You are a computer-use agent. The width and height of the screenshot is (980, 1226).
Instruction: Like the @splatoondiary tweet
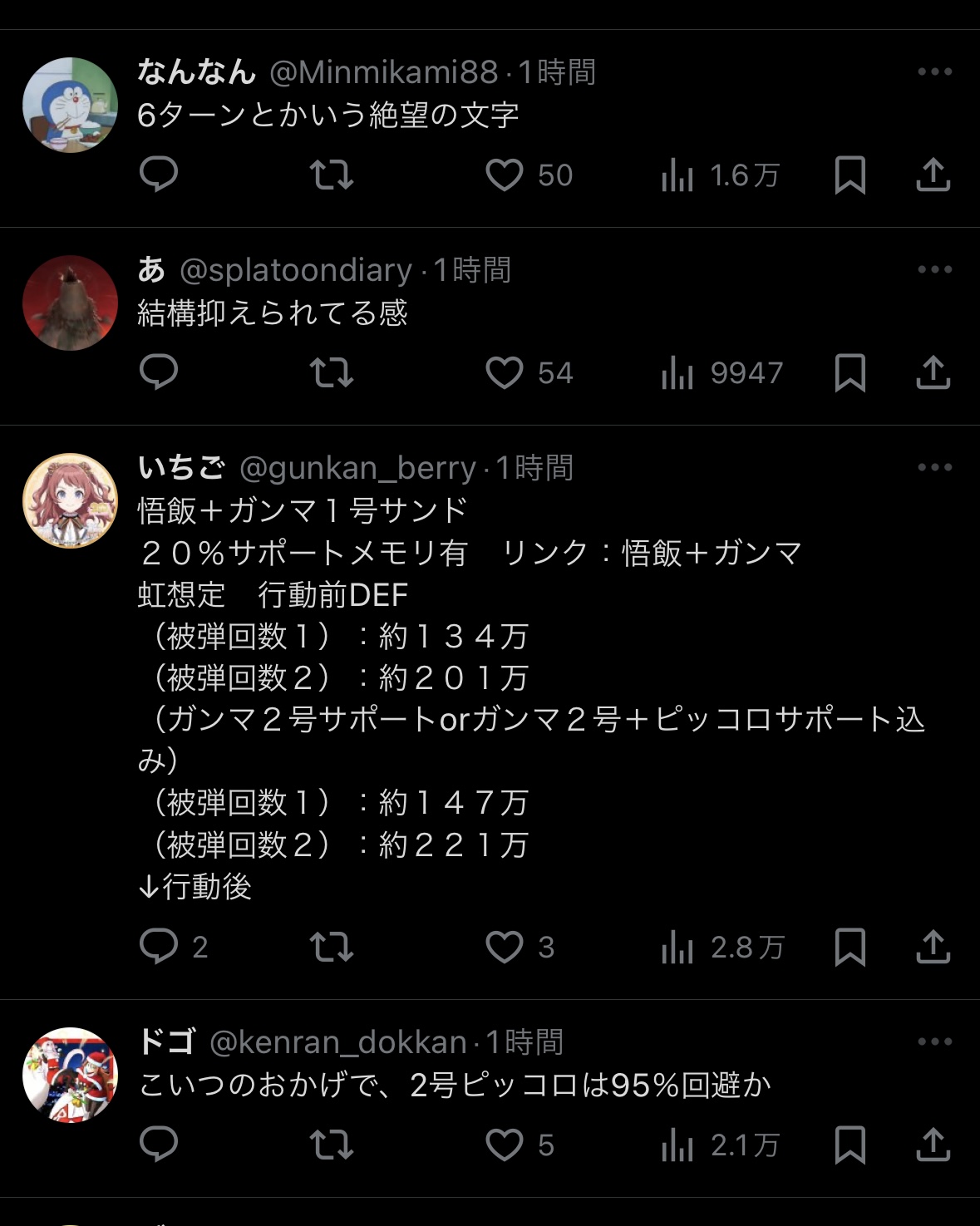[505, 373]
